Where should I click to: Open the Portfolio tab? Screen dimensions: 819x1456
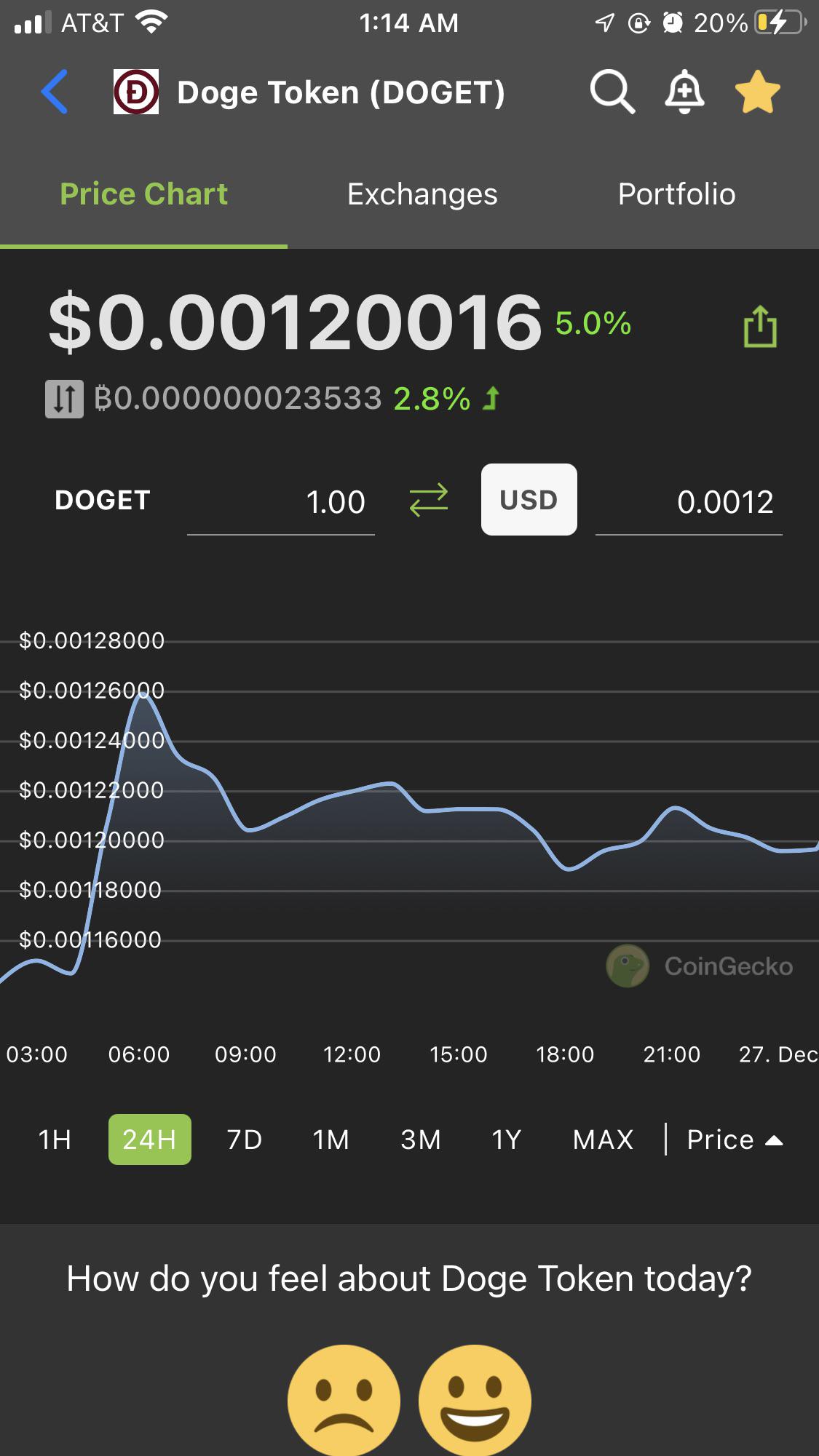point(676,194)
